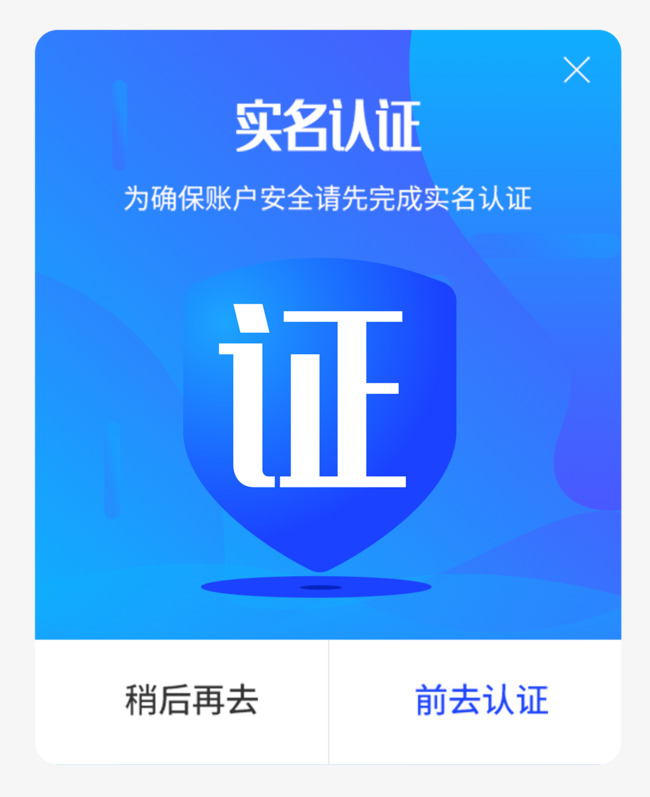This screenshot has height=797, width=650.
Task: Choose 稍后再去 to postpone verification
Action: click(x=191, y=700)
